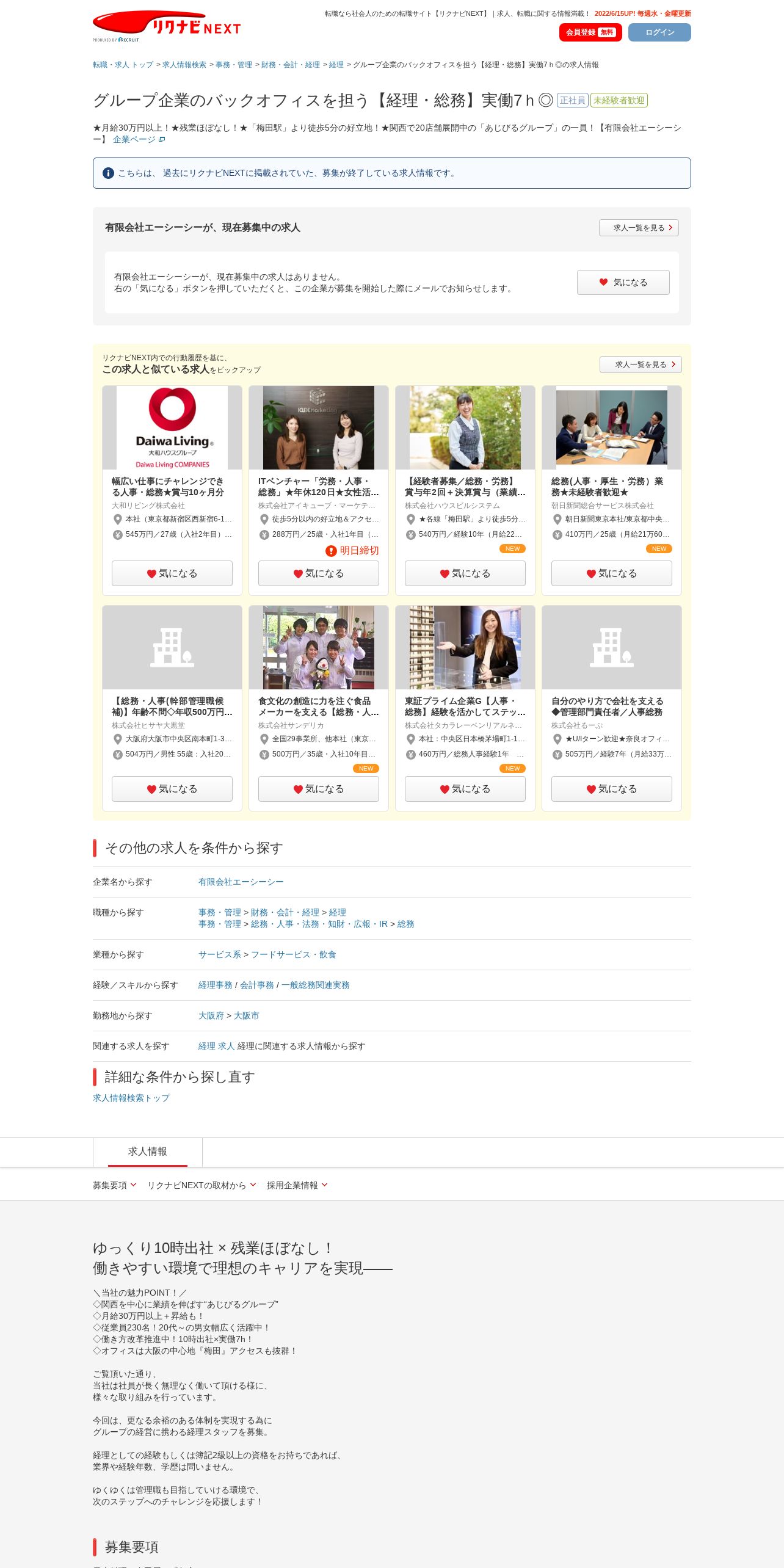The width and height of the screenshot is (784, 1568).
Task: Jump to 採用企業情報 section
Action: tap(297, 1186)
